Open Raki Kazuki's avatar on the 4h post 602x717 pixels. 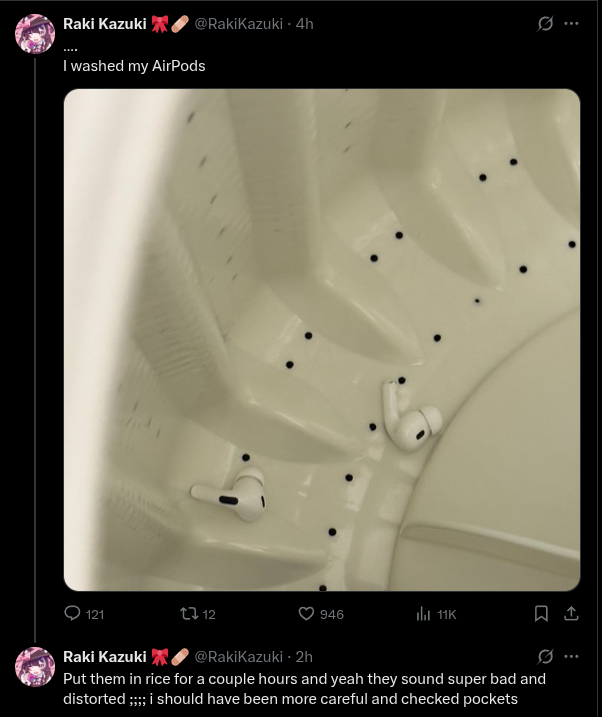35,35
